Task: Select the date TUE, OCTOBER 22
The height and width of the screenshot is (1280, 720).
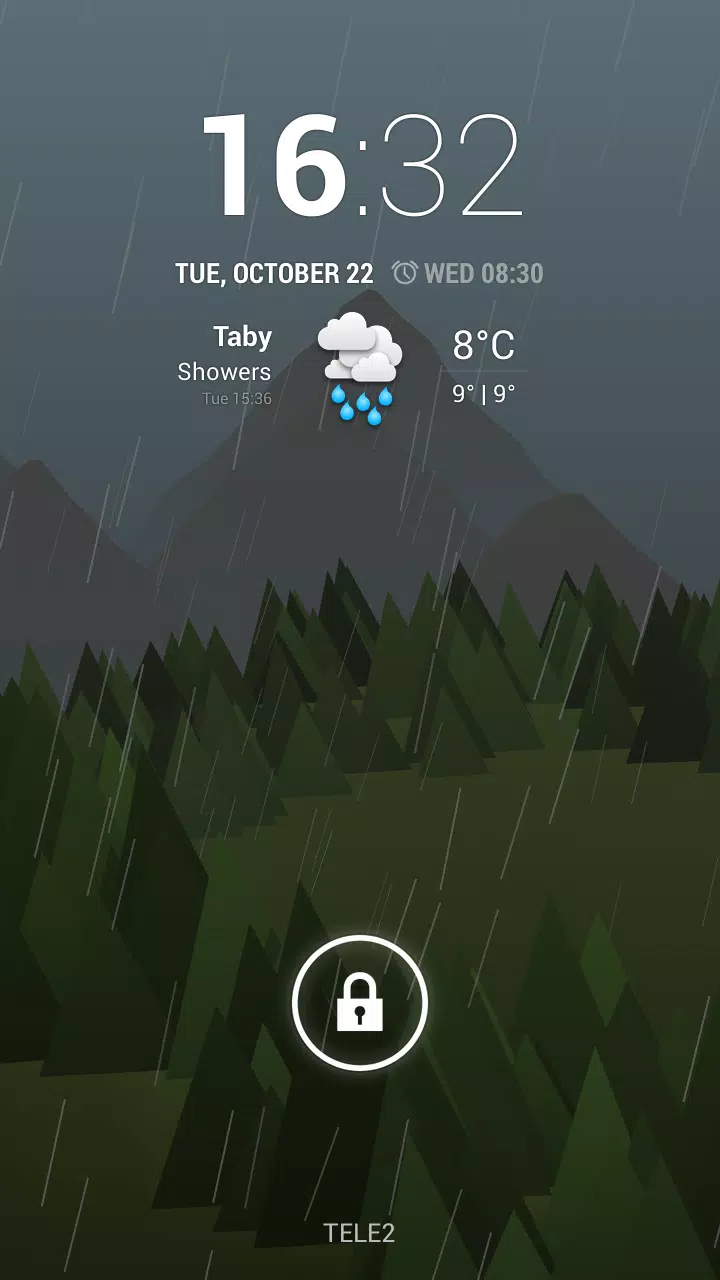Action: [275, 272]
